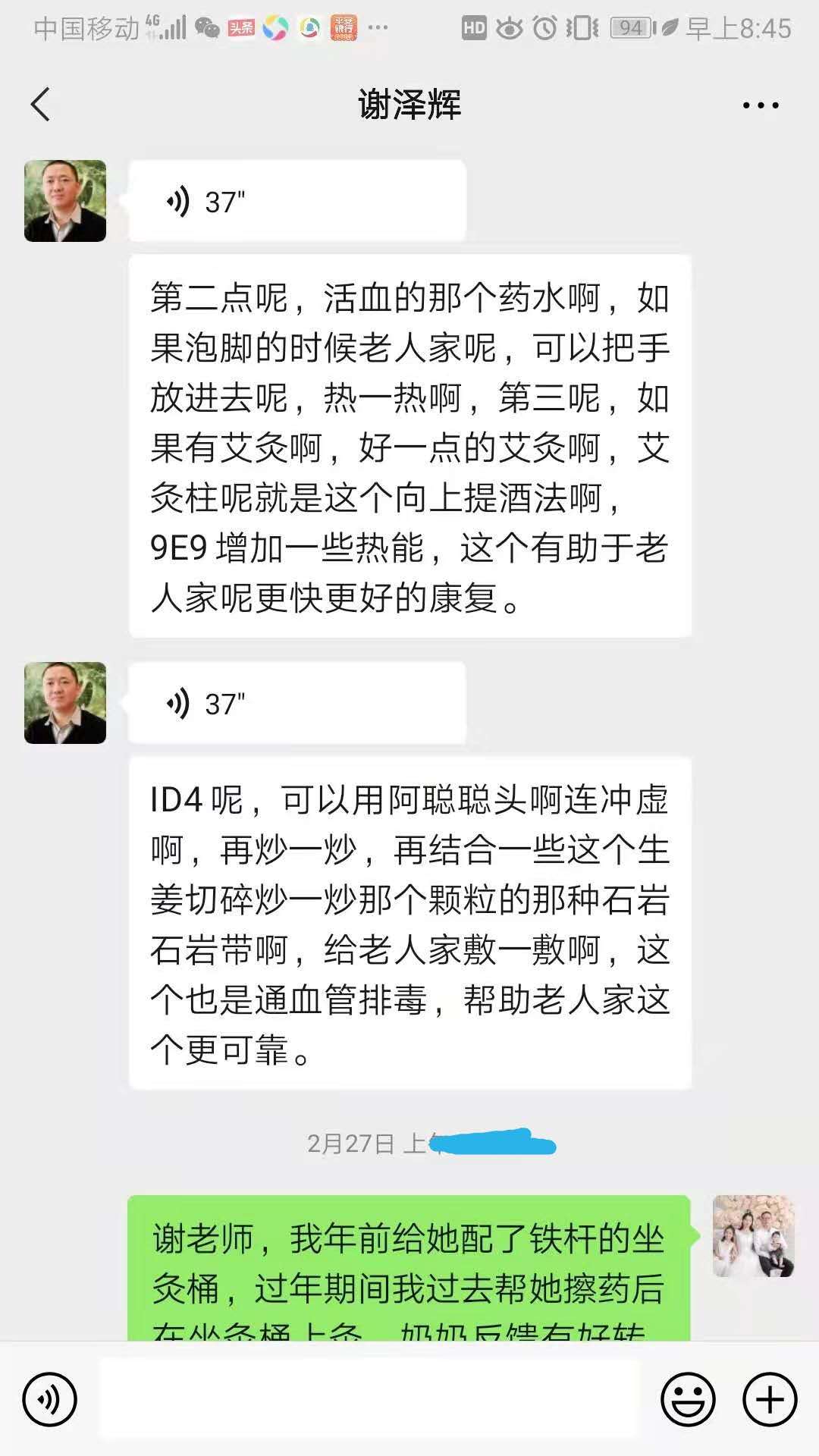Switch to voice input mode
This screenshot has width=819, height=1456.
pyautogui.click(x=50, y=1399)
